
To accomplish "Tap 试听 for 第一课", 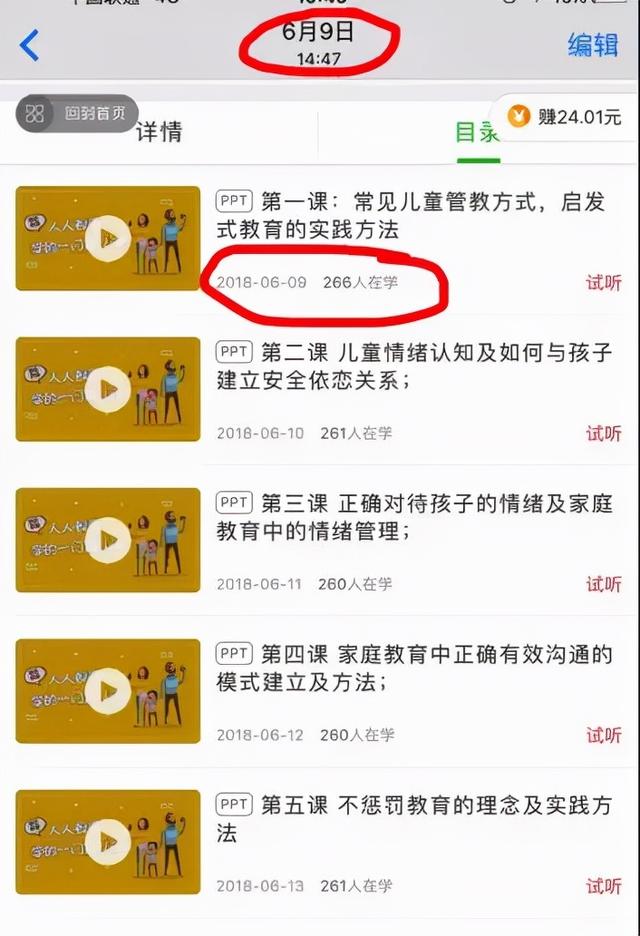I will click(x=603, y=283).
